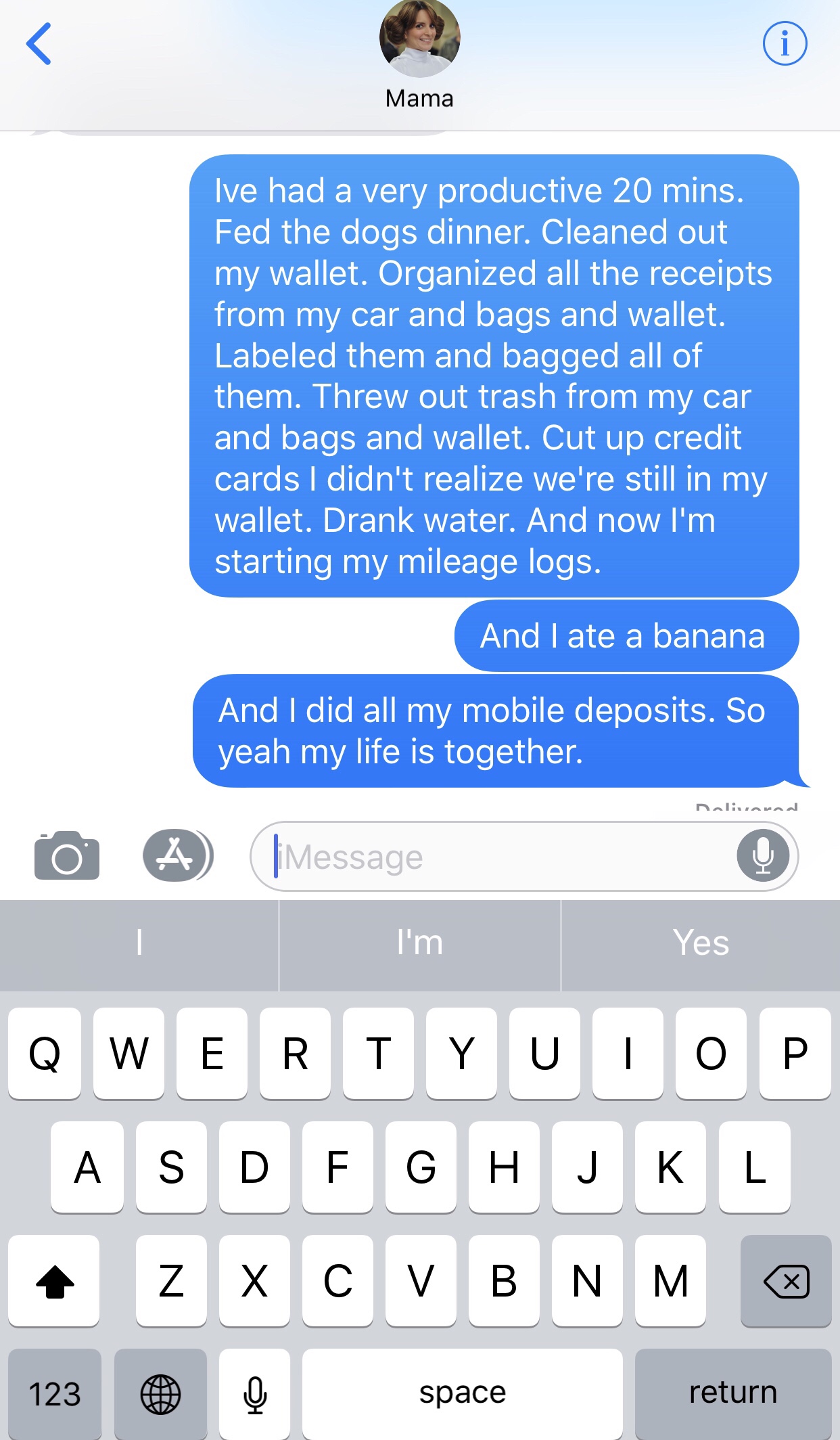Screen dimensions: 840x1440
Task: Open the camera to attach a photo
Action: 67,856
